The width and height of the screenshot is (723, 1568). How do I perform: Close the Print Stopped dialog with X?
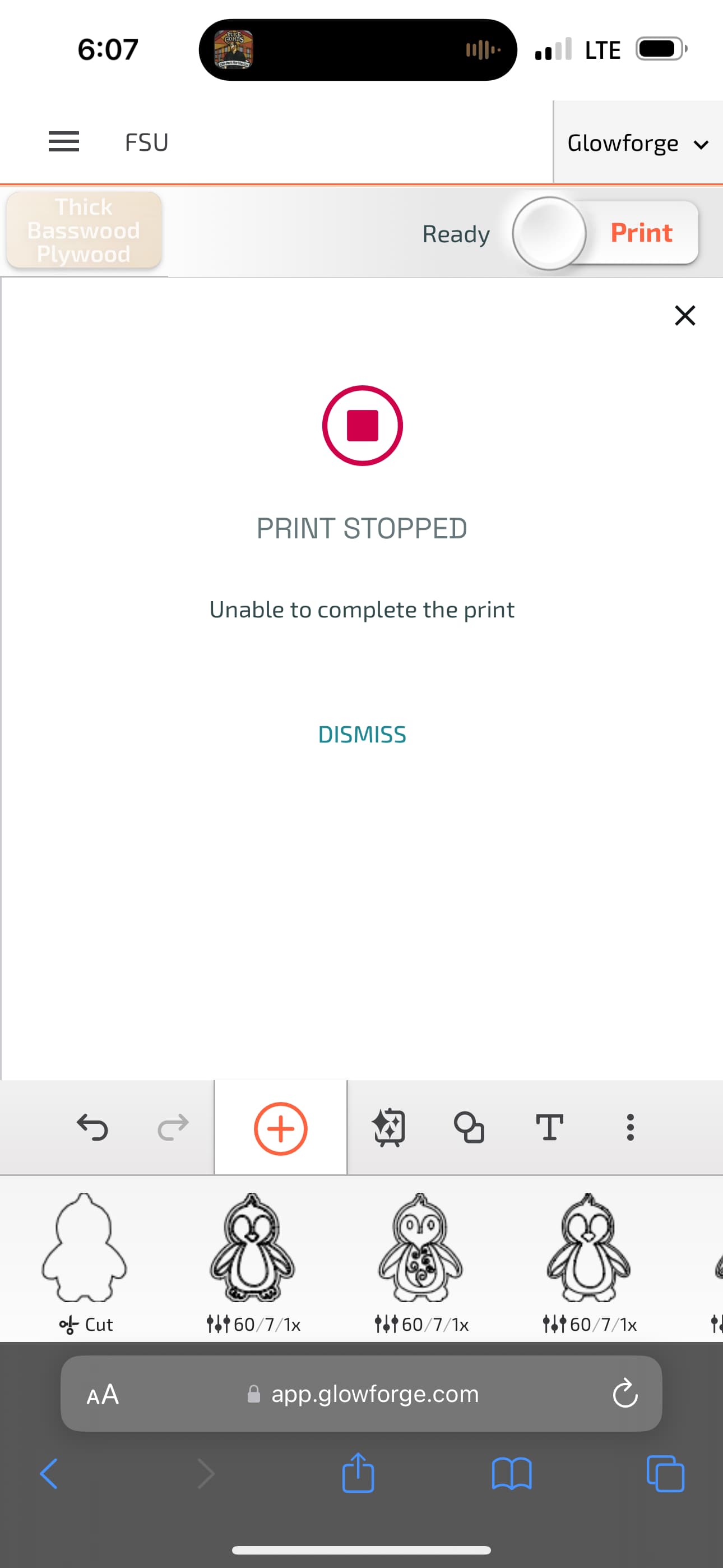click(x=685, y=315)
